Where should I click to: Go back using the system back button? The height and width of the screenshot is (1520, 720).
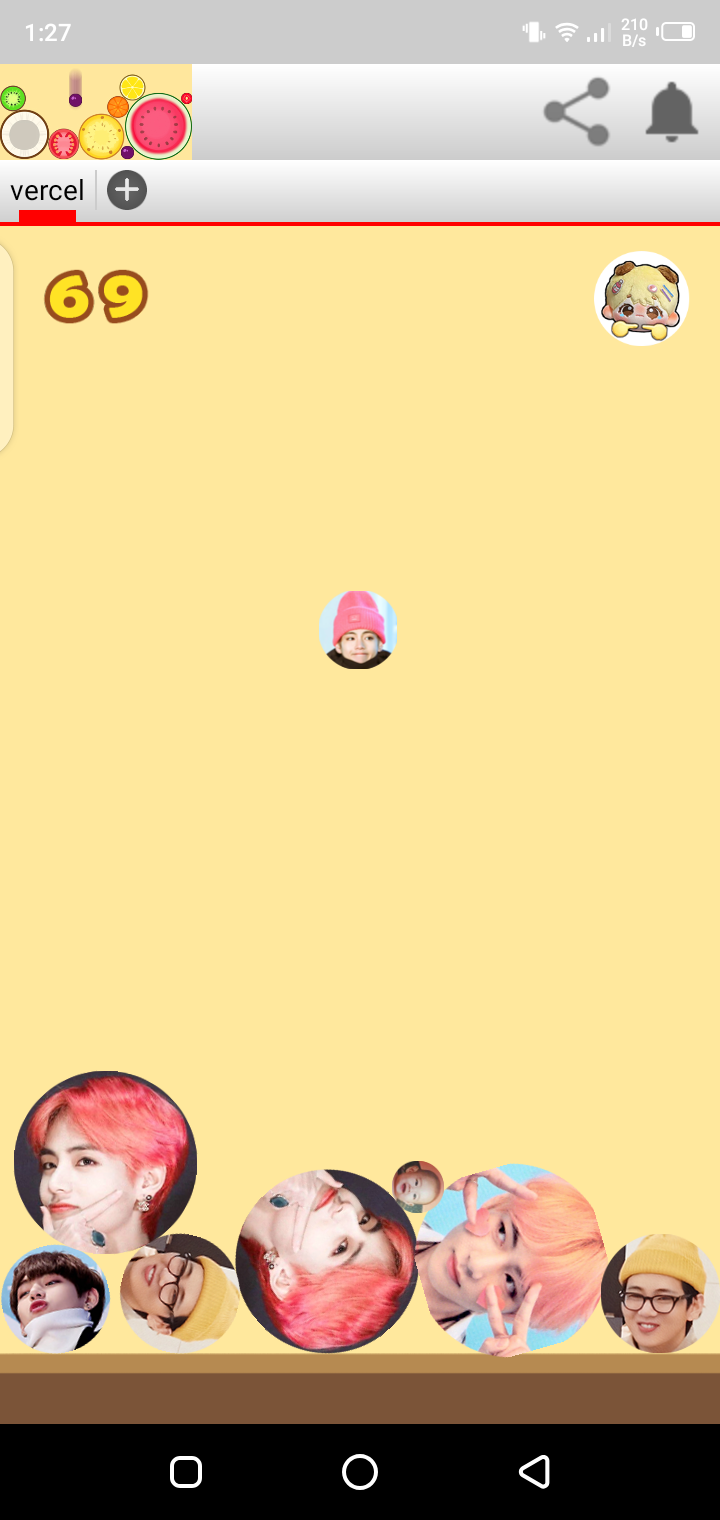pos(534,1471)
